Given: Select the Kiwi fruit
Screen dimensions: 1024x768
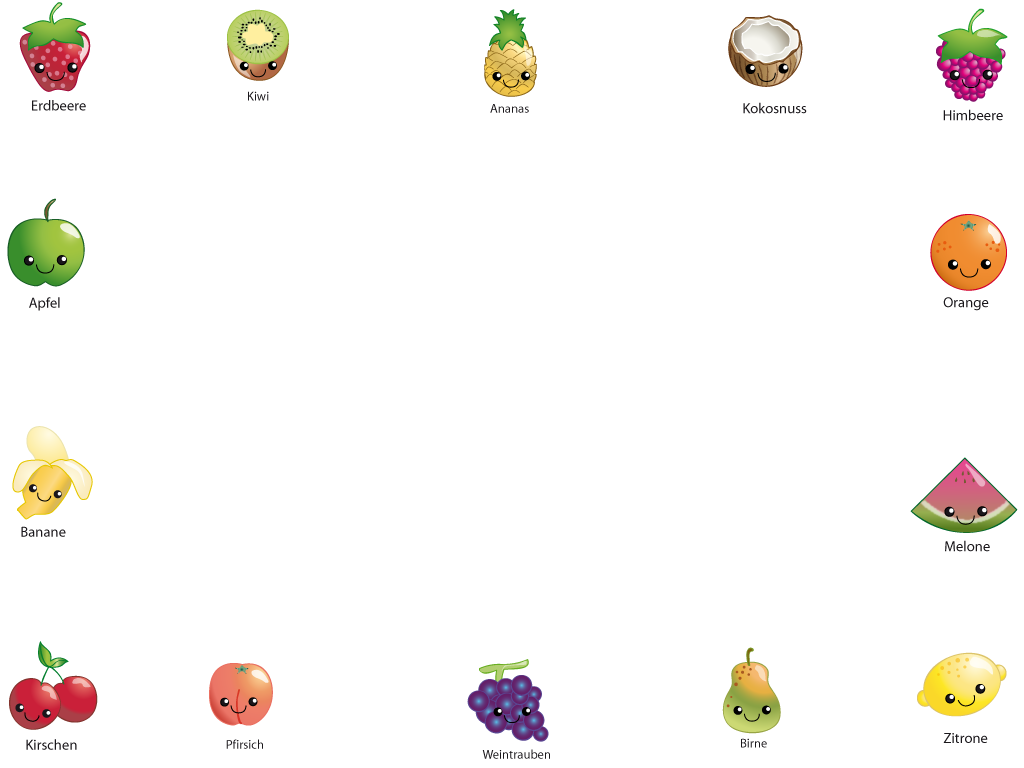Looking at the screenshot, I should pyautogui.click(x=258, y=46).
